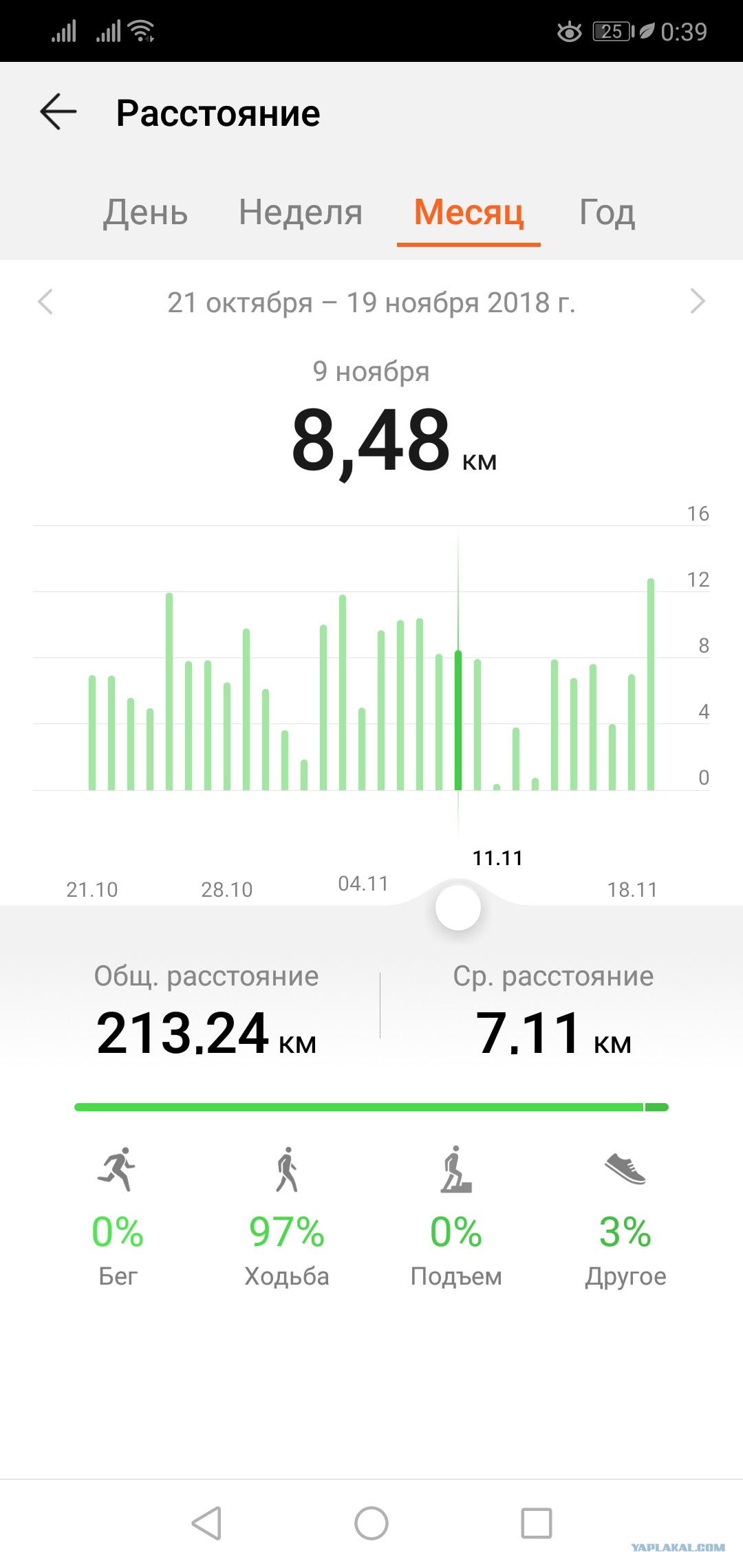
Task: Switch to the День tab
Action: tap(146, 213)
